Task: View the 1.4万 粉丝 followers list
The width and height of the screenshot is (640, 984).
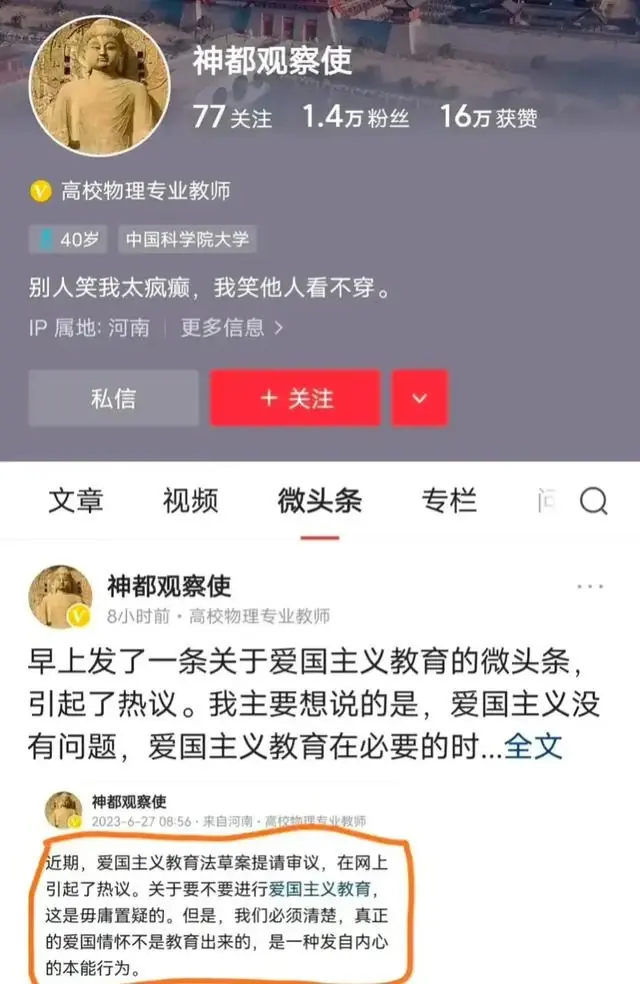Action: tap(355, 117)
